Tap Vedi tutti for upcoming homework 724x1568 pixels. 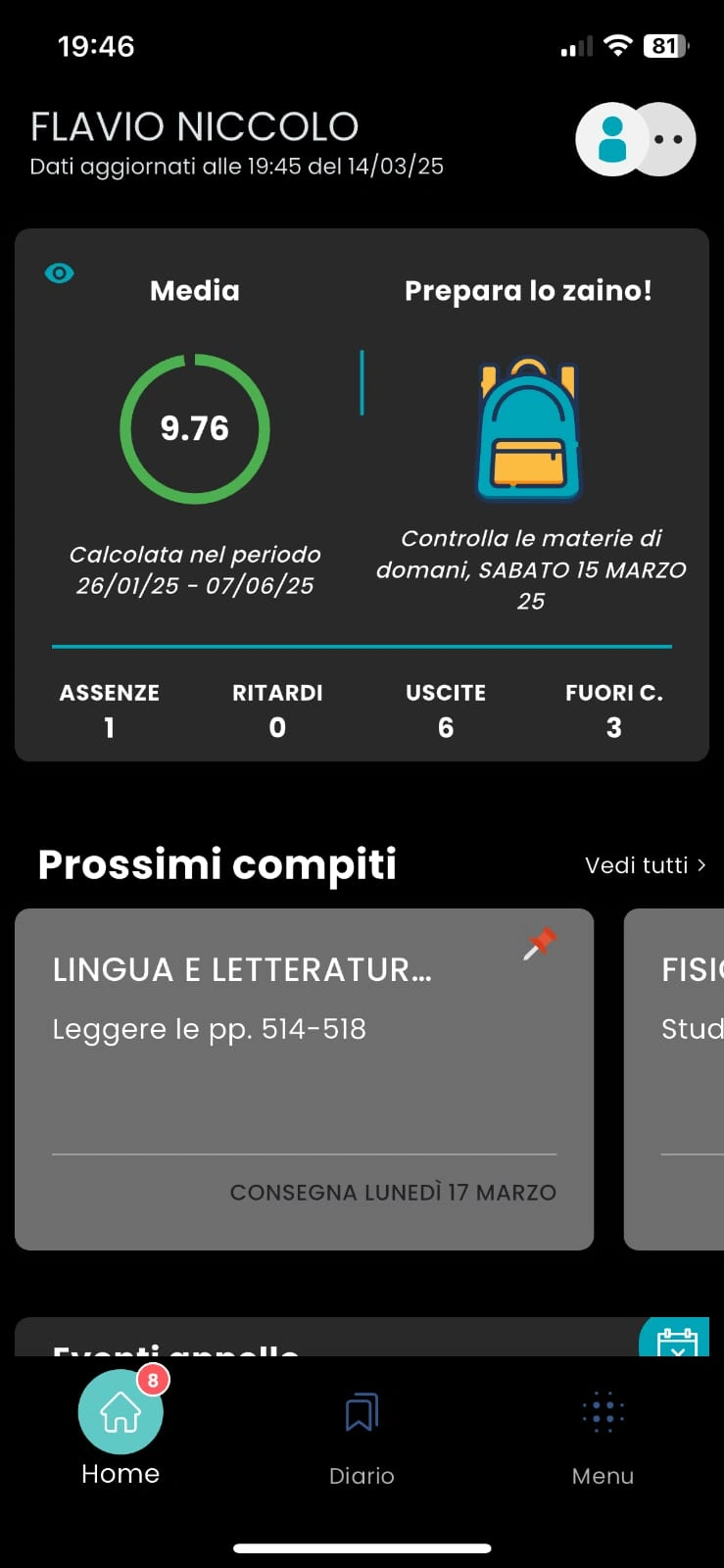pyautogui.click(x=645, y=865)
